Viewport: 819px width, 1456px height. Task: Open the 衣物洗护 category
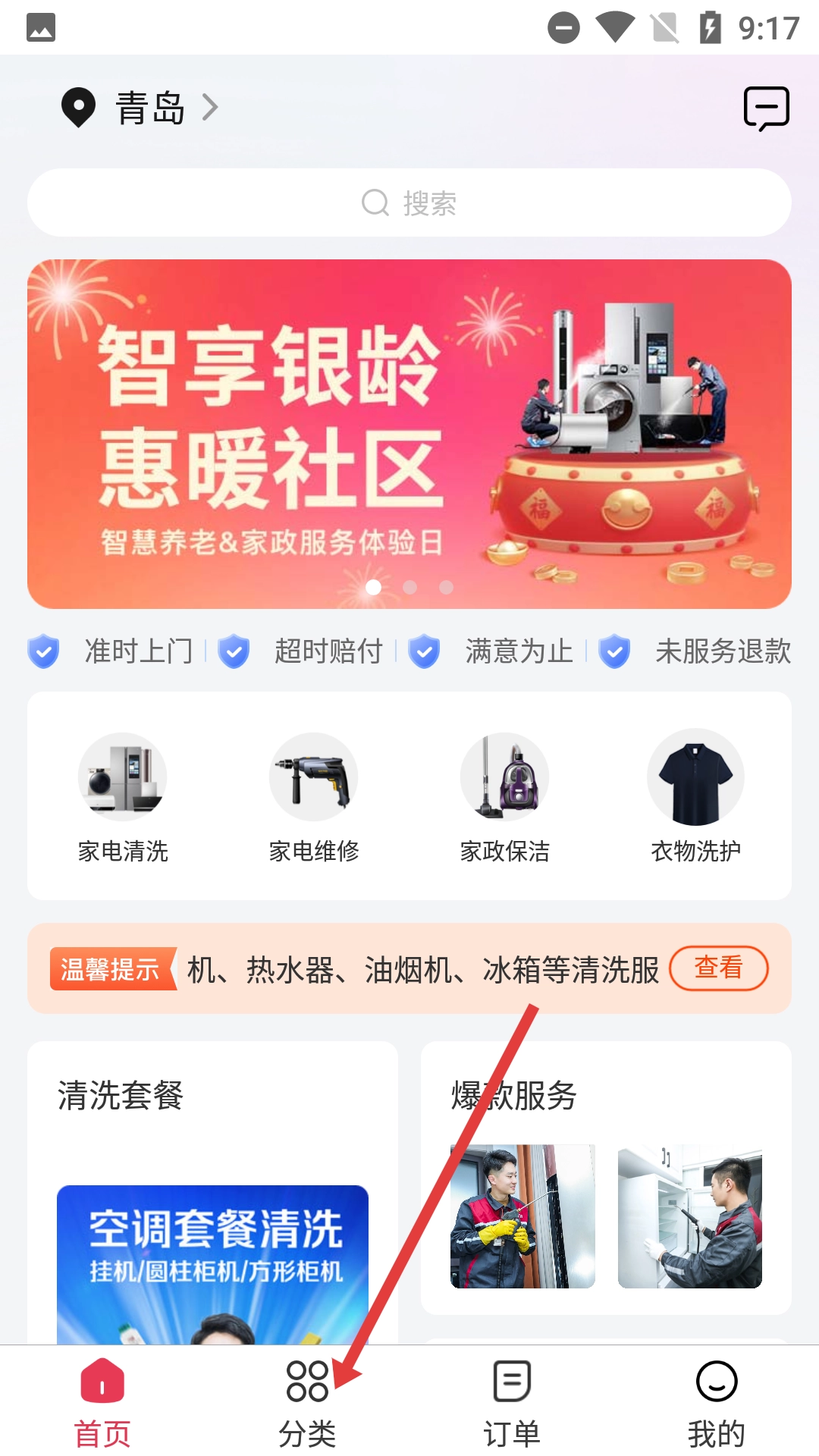point(695,798)
